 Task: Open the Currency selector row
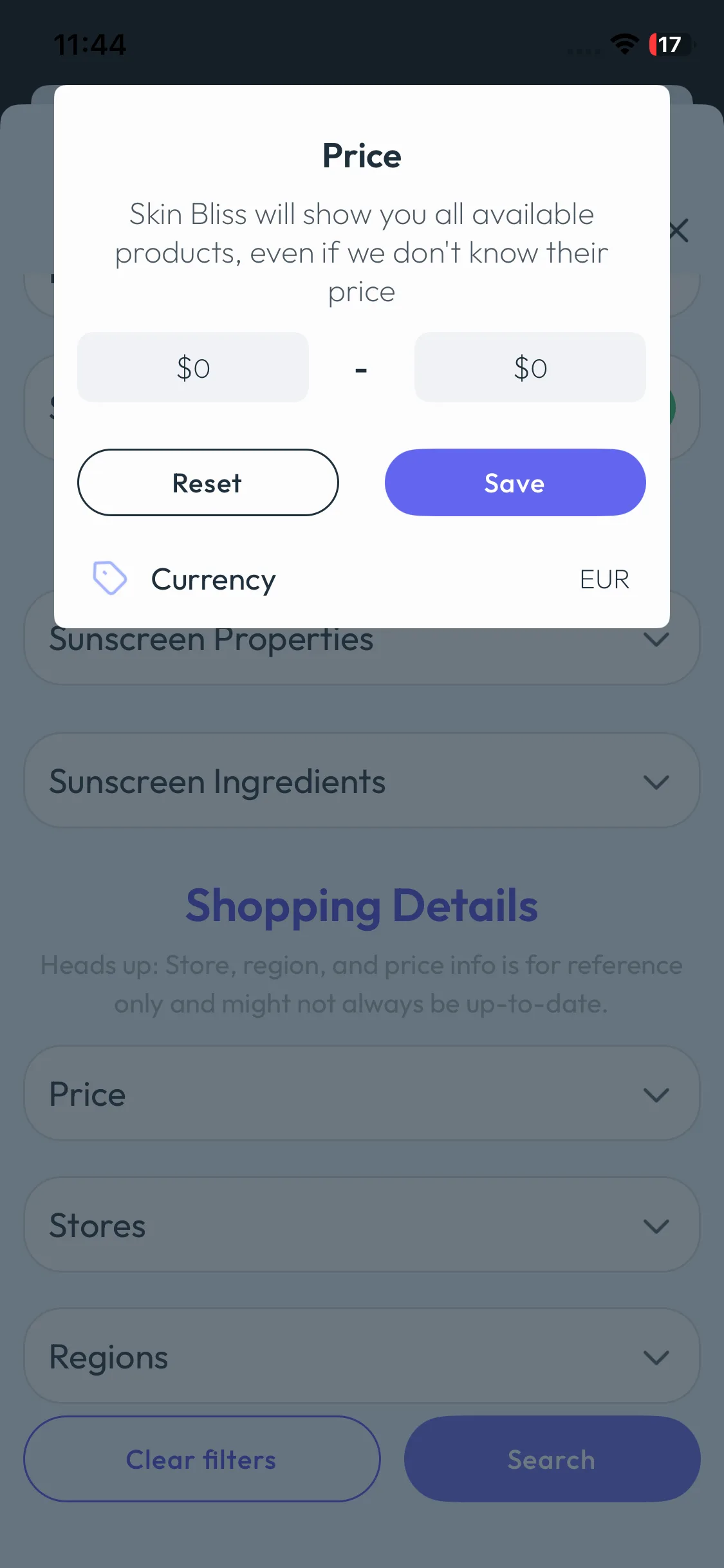pyautogui.click(x=362, y=579)
